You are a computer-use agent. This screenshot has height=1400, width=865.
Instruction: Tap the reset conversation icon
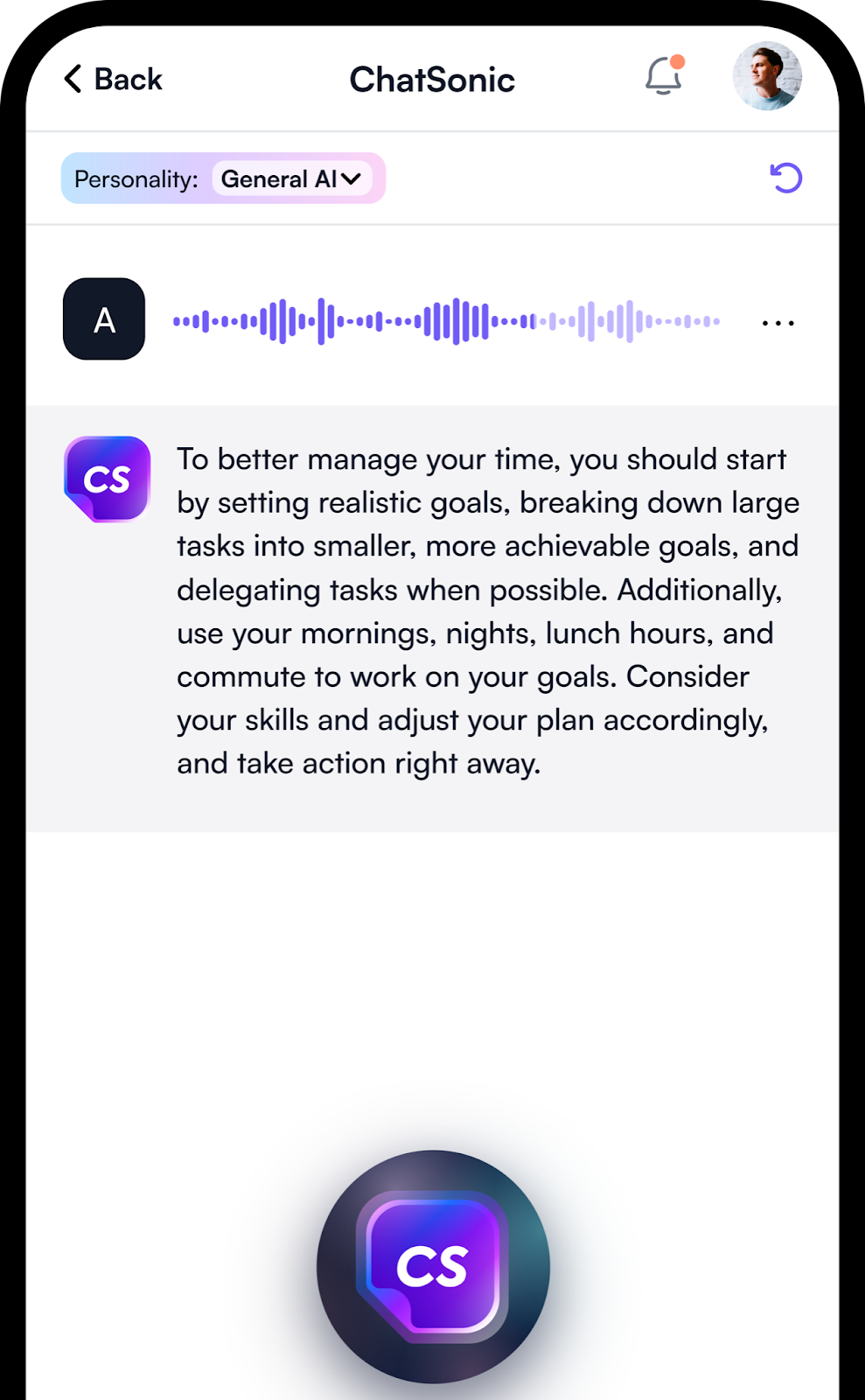785,178
